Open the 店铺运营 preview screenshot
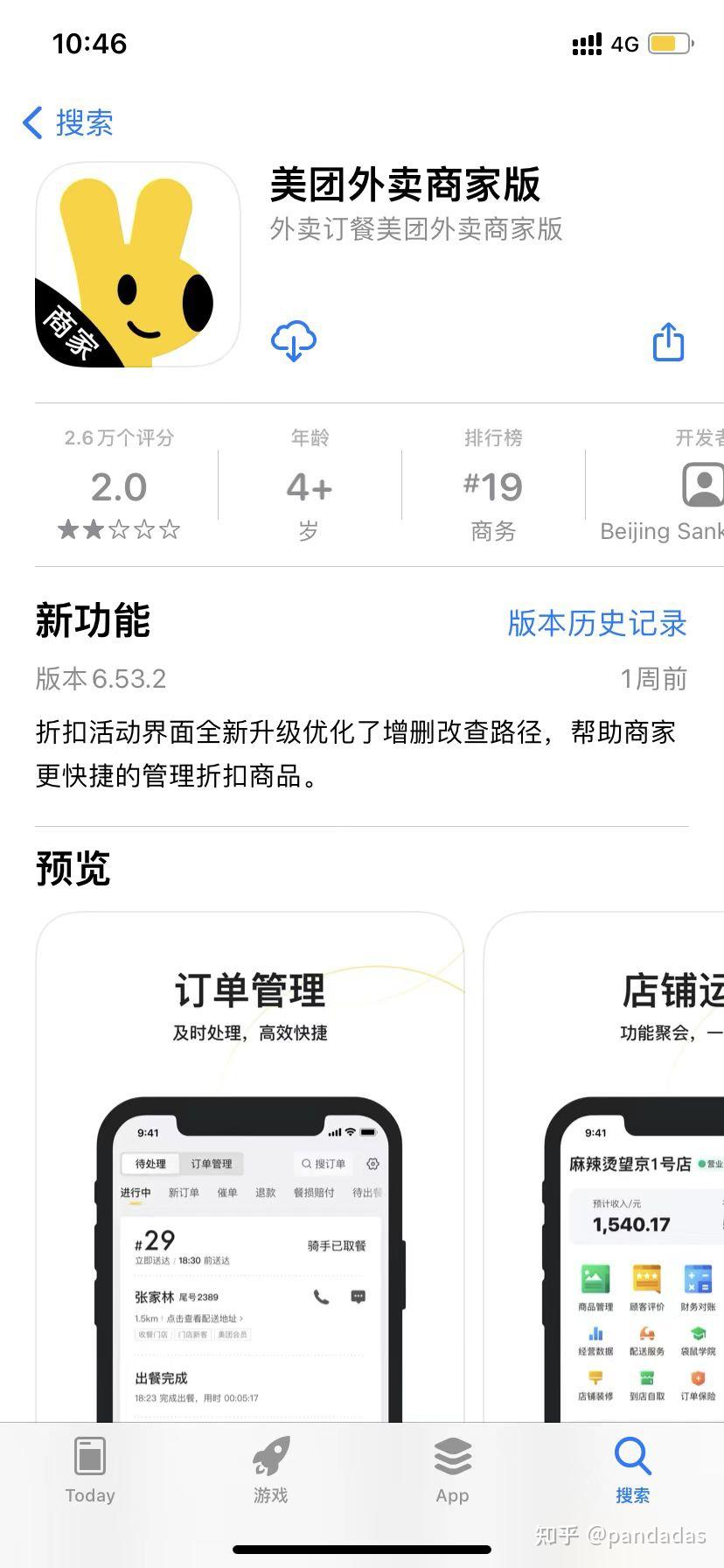The image size is (724, 1568). tap(612, 1164)
